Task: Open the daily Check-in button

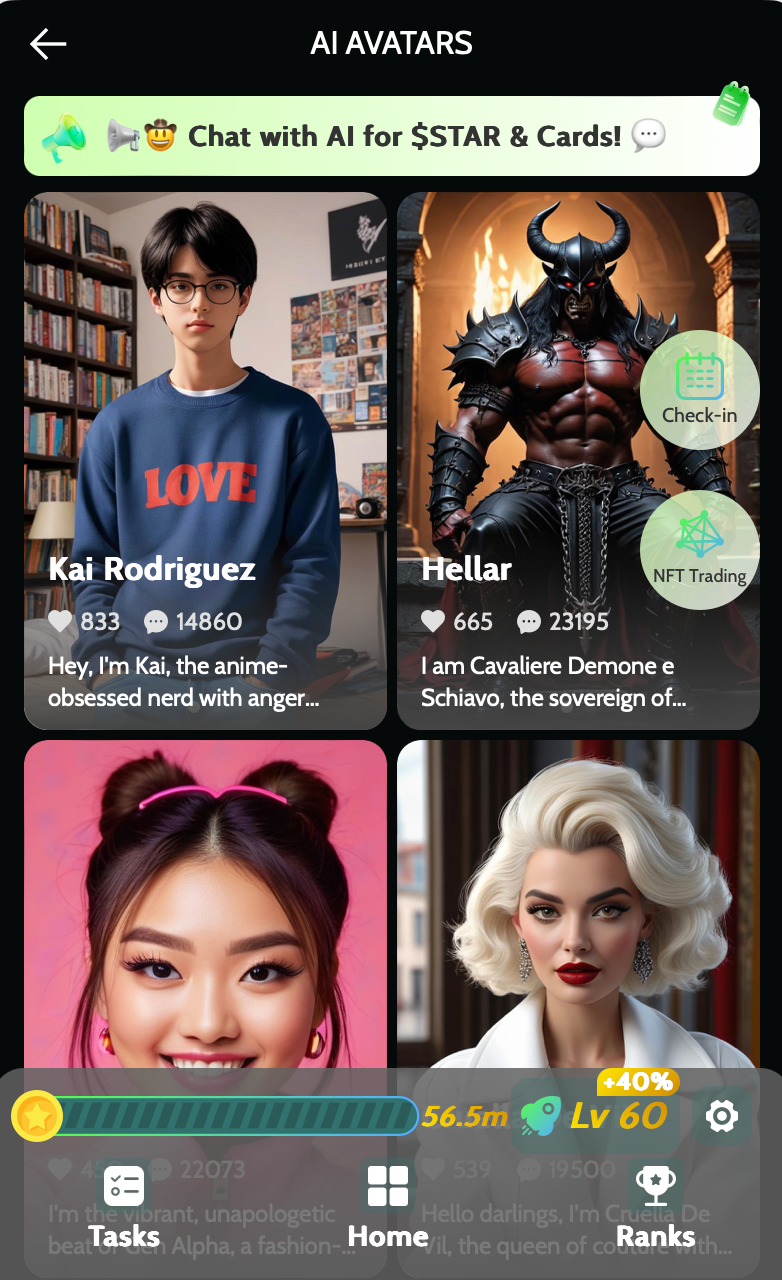Action: pyautogui.click(x=699, y=390)
